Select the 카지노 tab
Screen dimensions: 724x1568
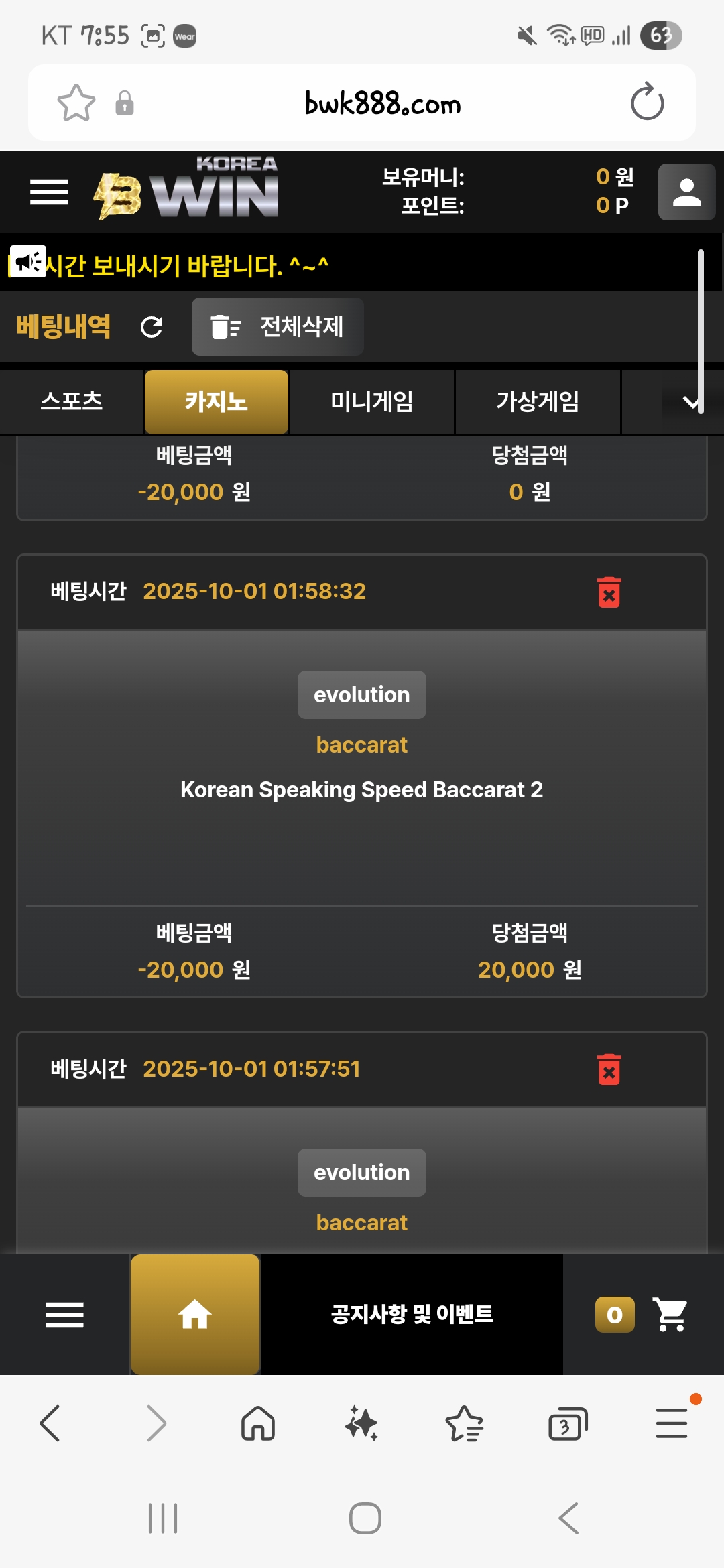(217, 401)
